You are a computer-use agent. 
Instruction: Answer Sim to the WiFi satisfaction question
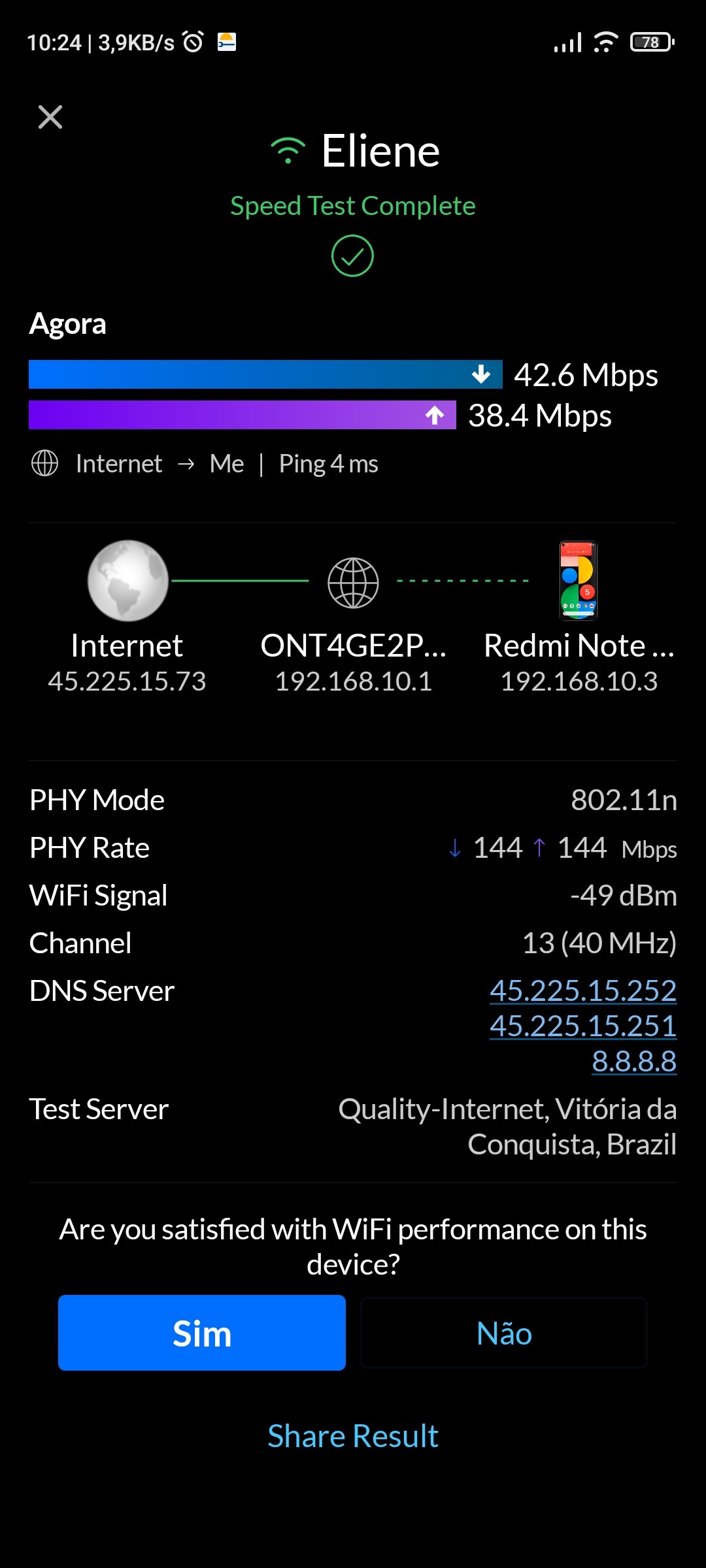pyautogui.click(x=201, y=1333)
